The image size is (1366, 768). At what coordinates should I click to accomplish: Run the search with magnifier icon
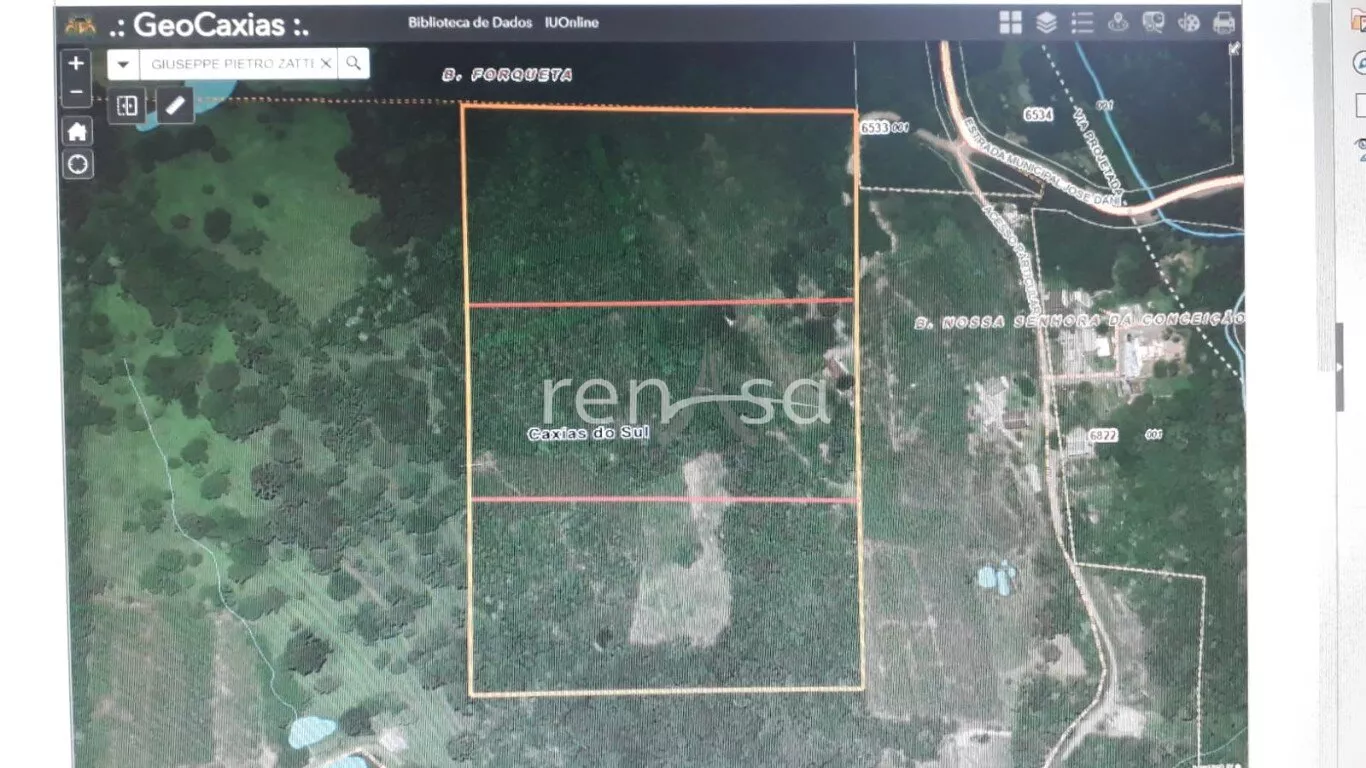pos(353,64)
